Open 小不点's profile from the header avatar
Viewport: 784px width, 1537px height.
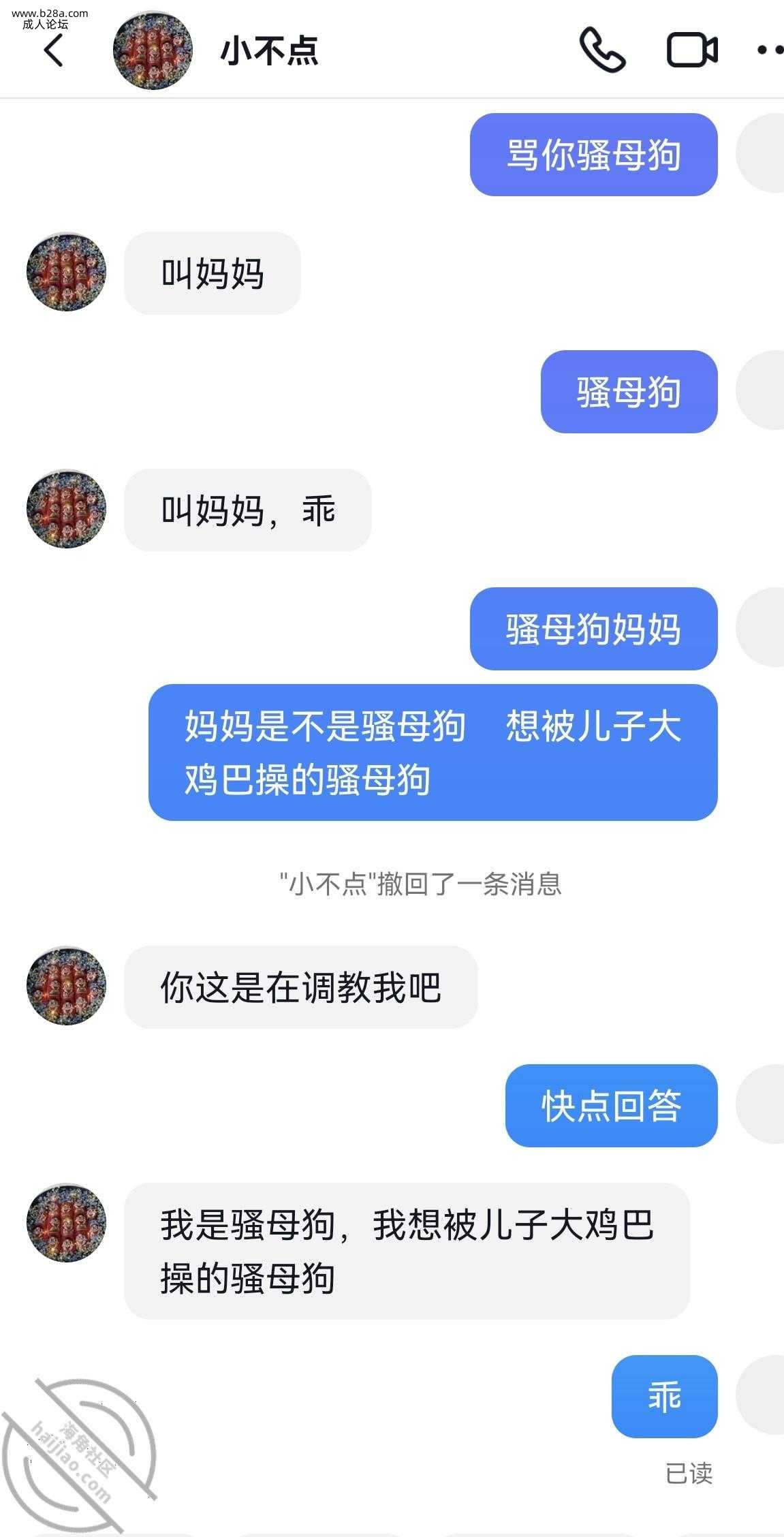pos(153,51)
